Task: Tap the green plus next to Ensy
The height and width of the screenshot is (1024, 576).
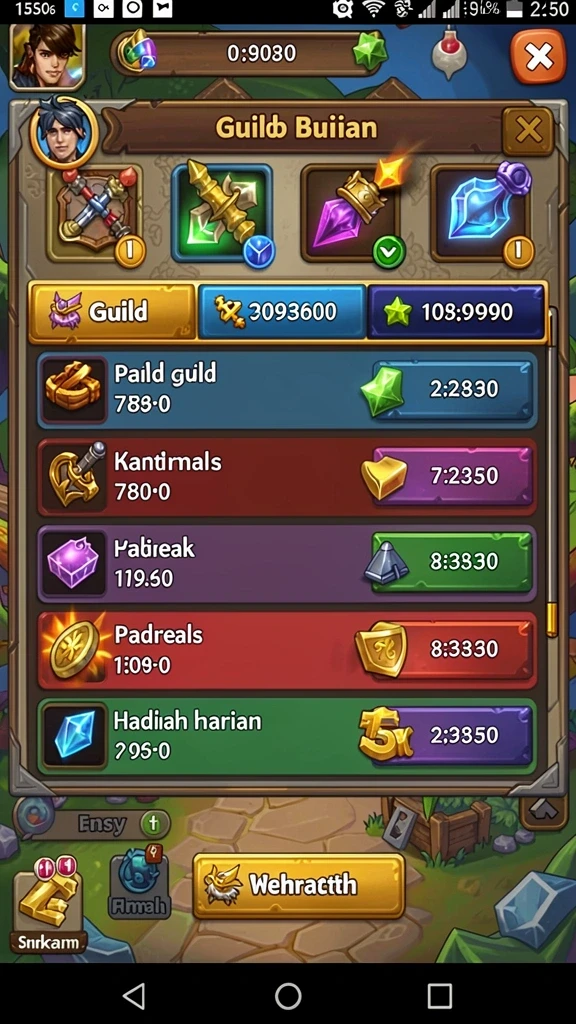Action: [x=153, y=824]
